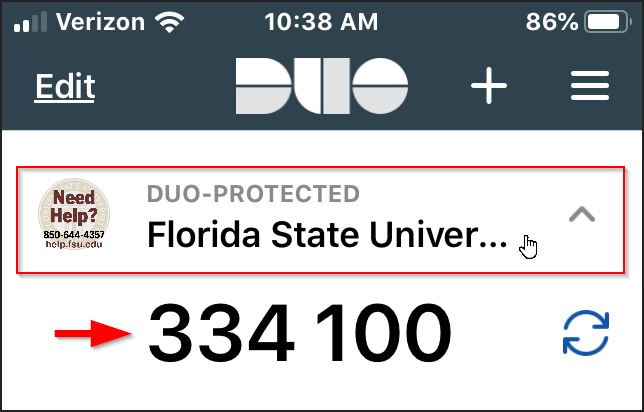Add a new account with the plus icon
Viewport: 644px width, 412px height.
coord(489,87)
